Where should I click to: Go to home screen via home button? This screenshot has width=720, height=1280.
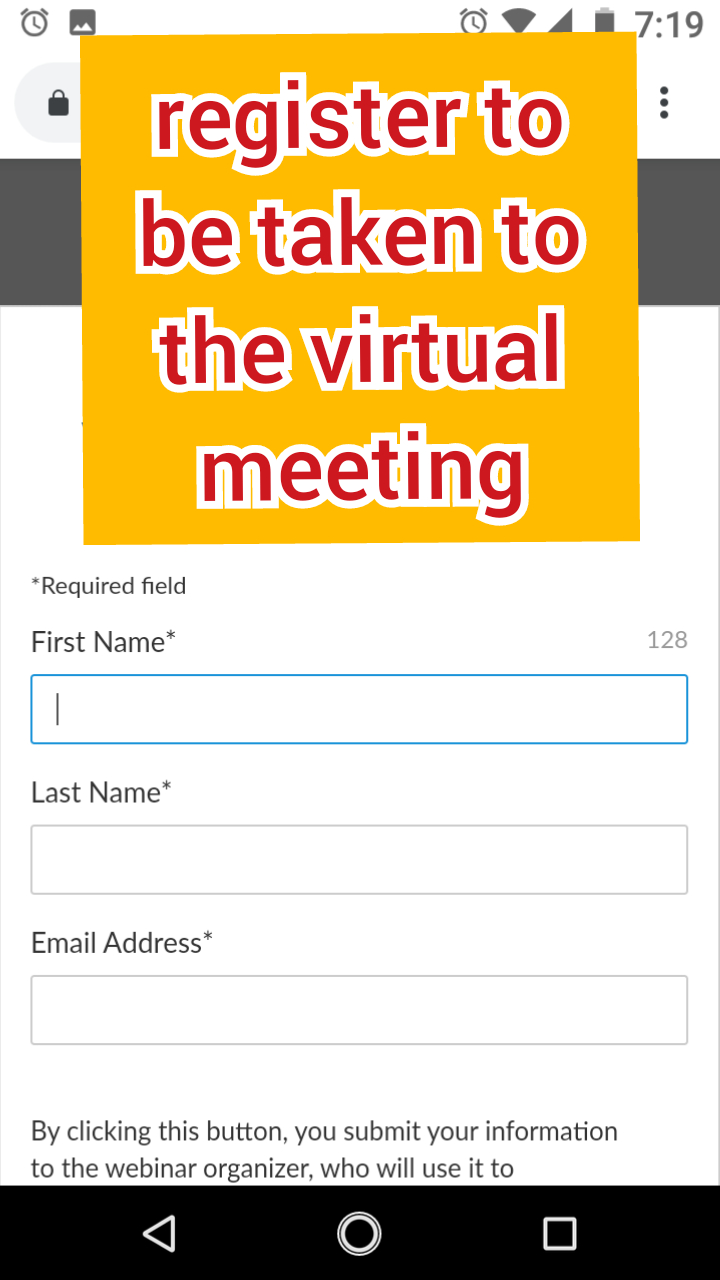359,1233
